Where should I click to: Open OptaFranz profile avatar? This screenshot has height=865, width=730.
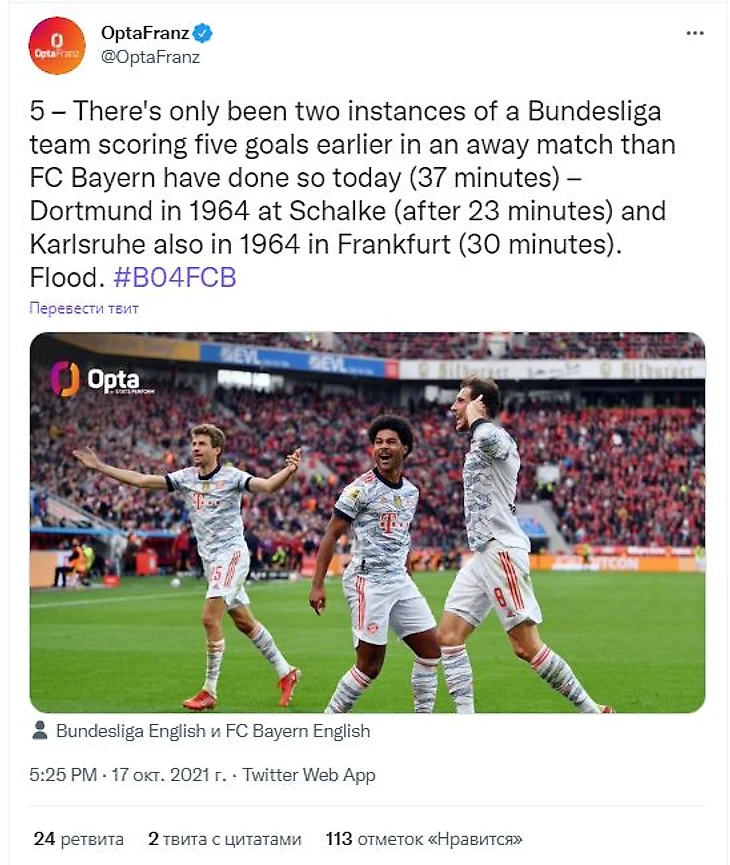[x=57, y=45]
